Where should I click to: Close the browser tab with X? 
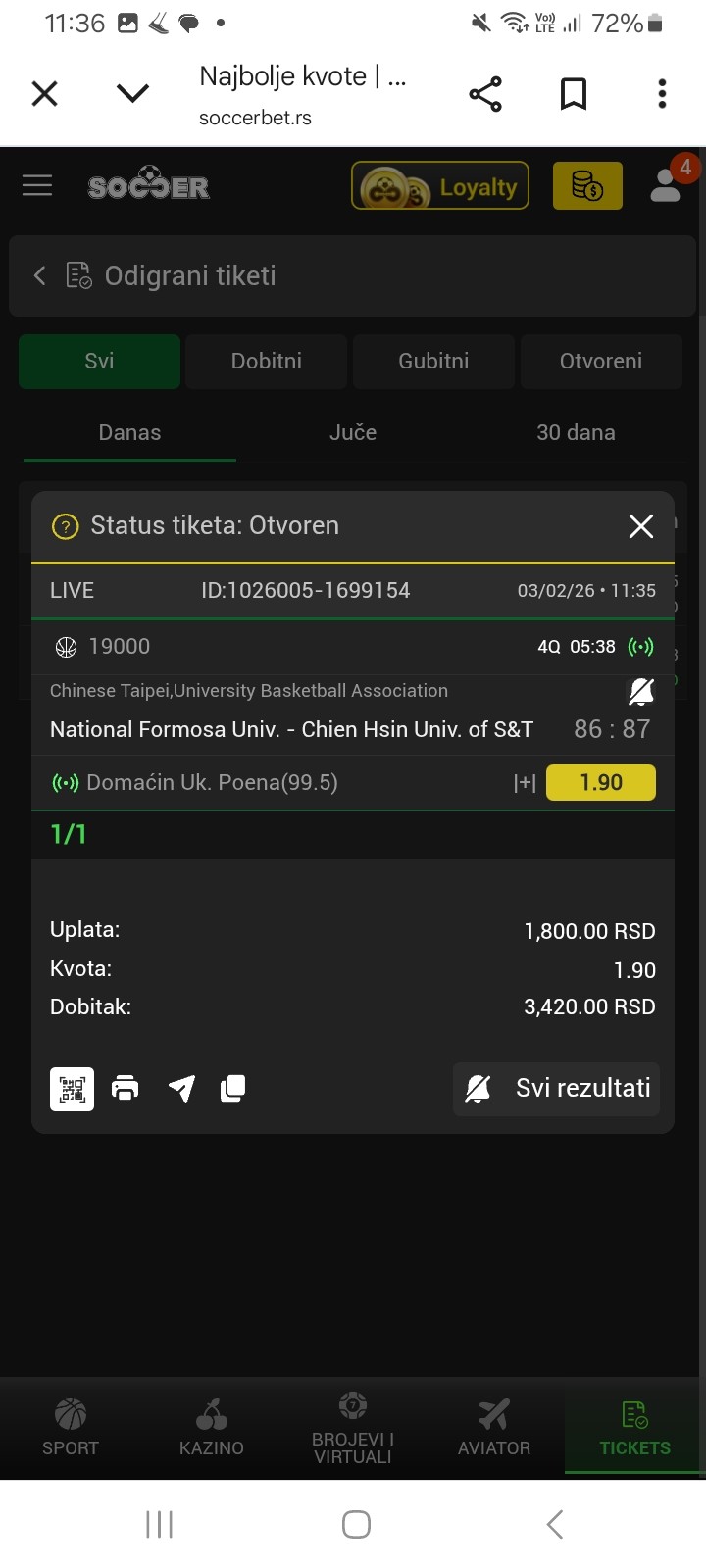point(45,94)
